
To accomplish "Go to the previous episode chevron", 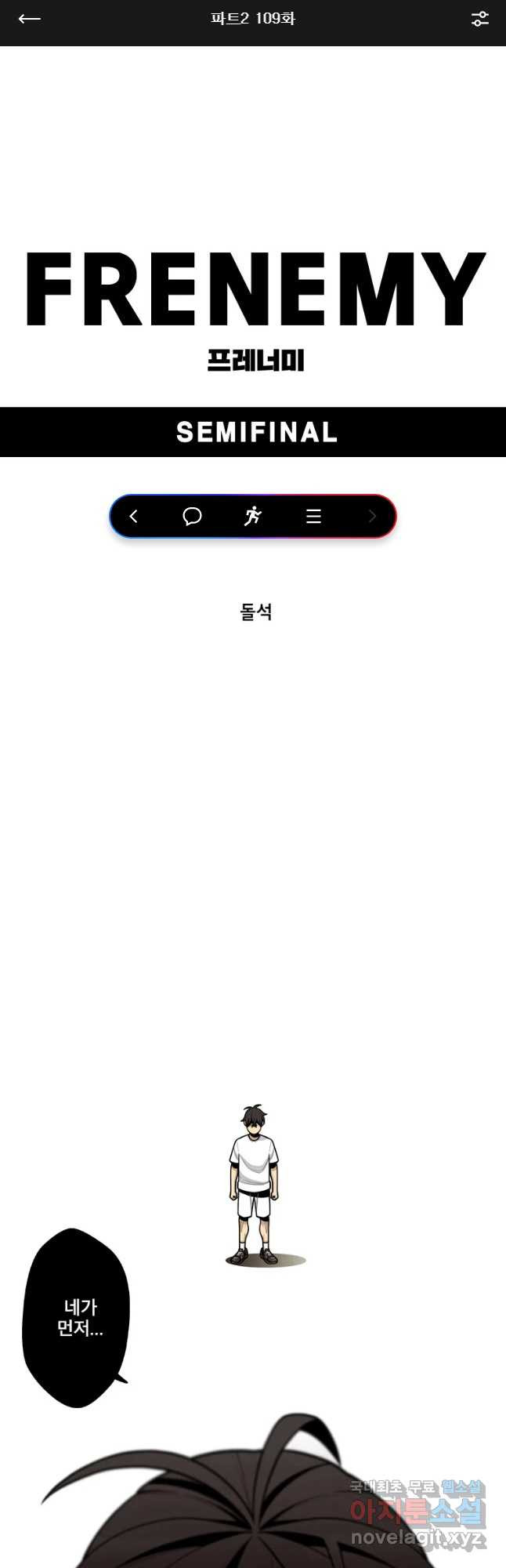I will click(x=133, y=516).
